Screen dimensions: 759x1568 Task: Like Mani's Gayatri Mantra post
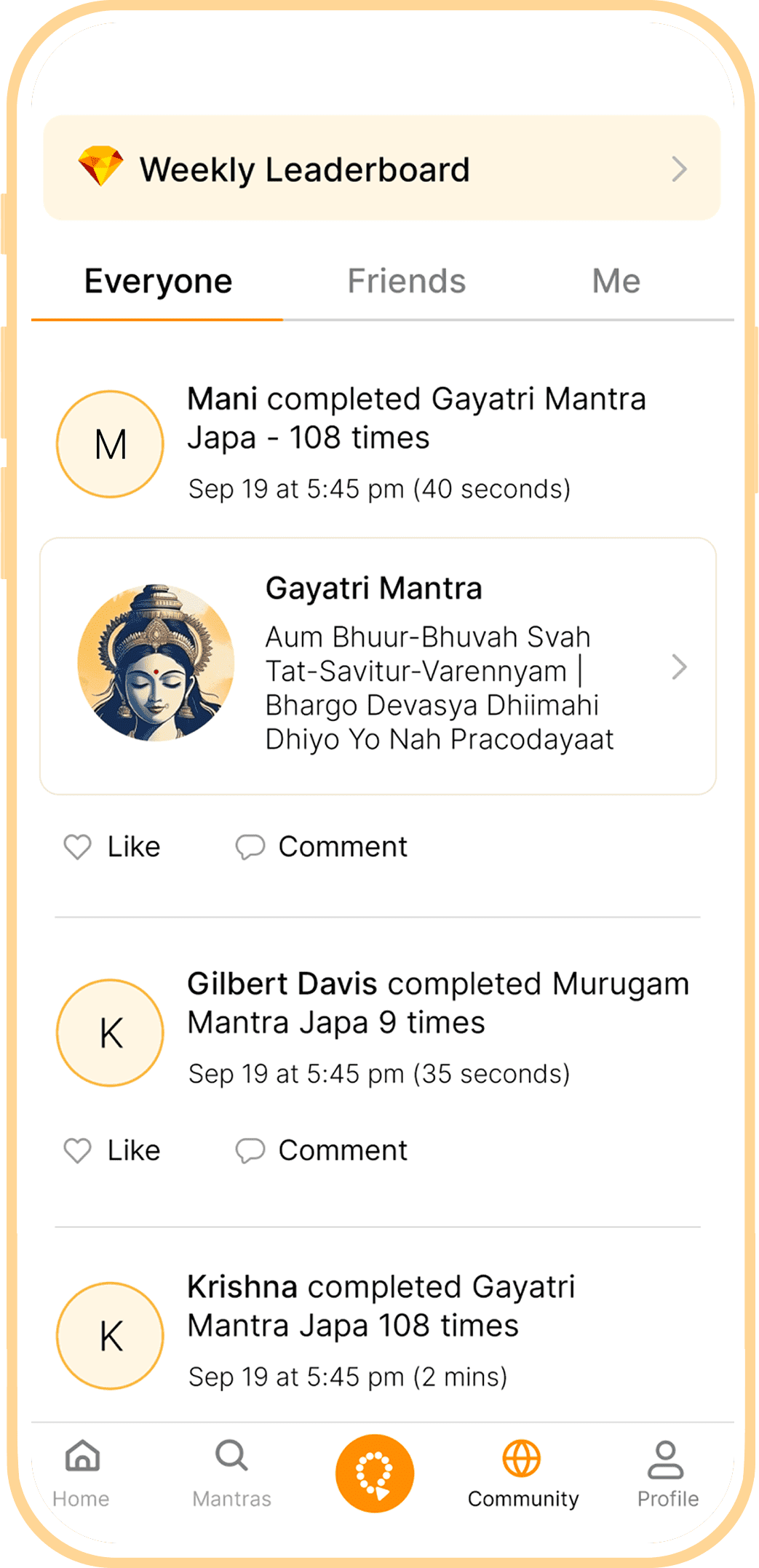[x=112, y=847]
